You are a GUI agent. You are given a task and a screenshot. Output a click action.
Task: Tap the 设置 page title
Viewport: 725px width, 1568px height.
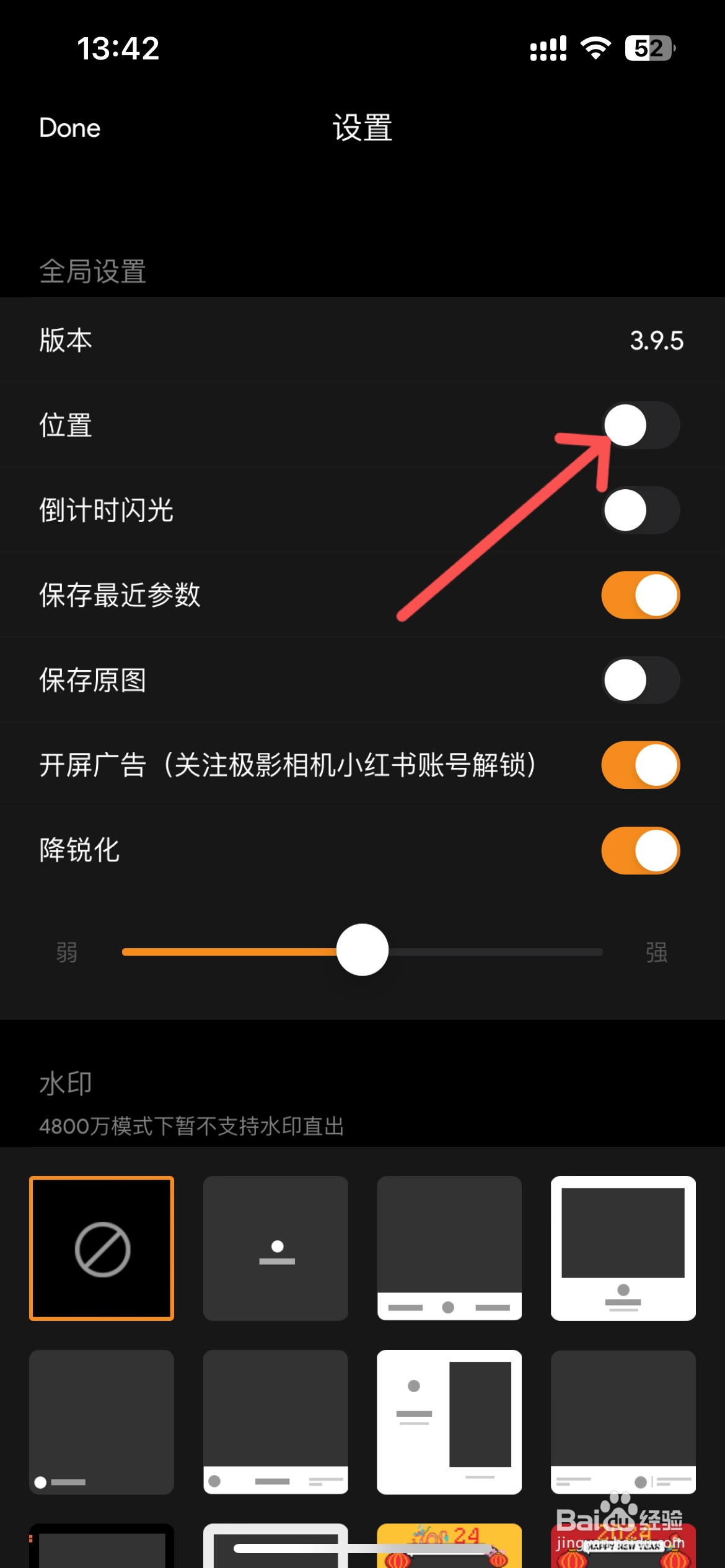[x=362, y=128]
